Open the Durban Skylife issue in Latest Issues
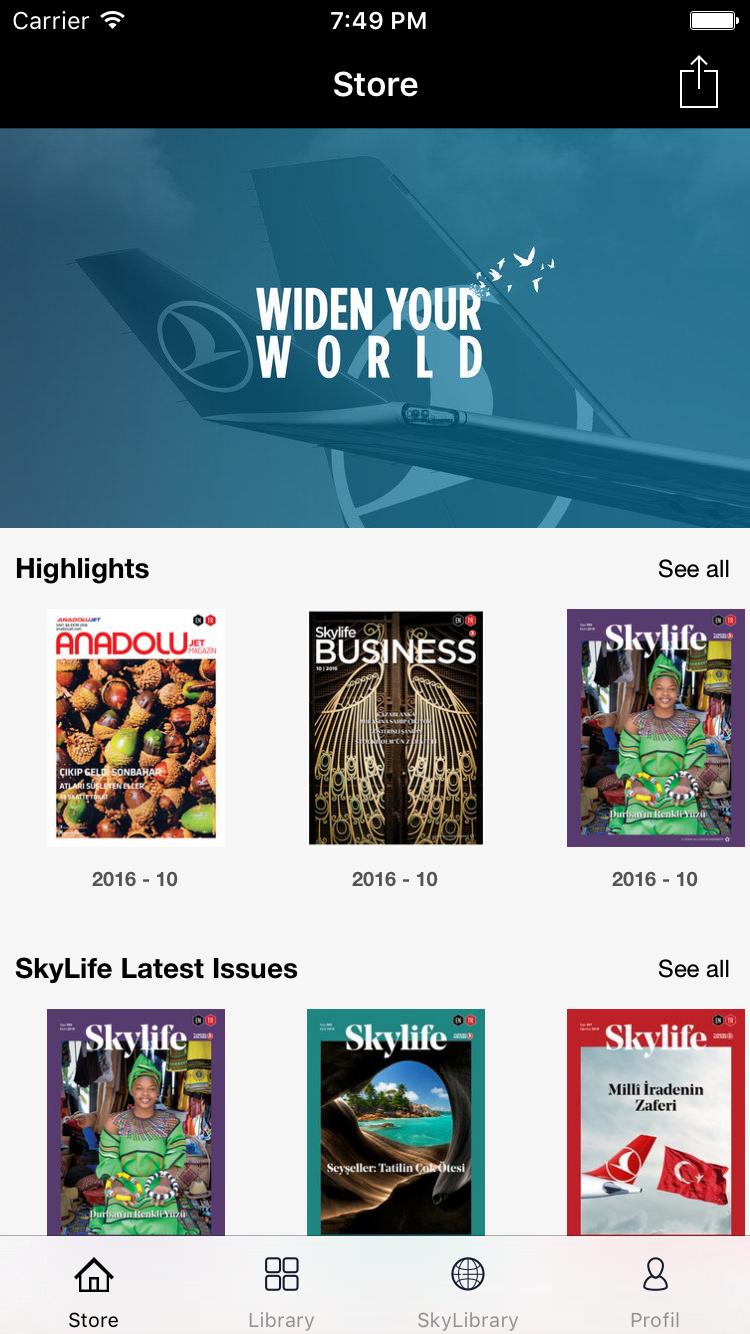 (x=135, y=1120)
